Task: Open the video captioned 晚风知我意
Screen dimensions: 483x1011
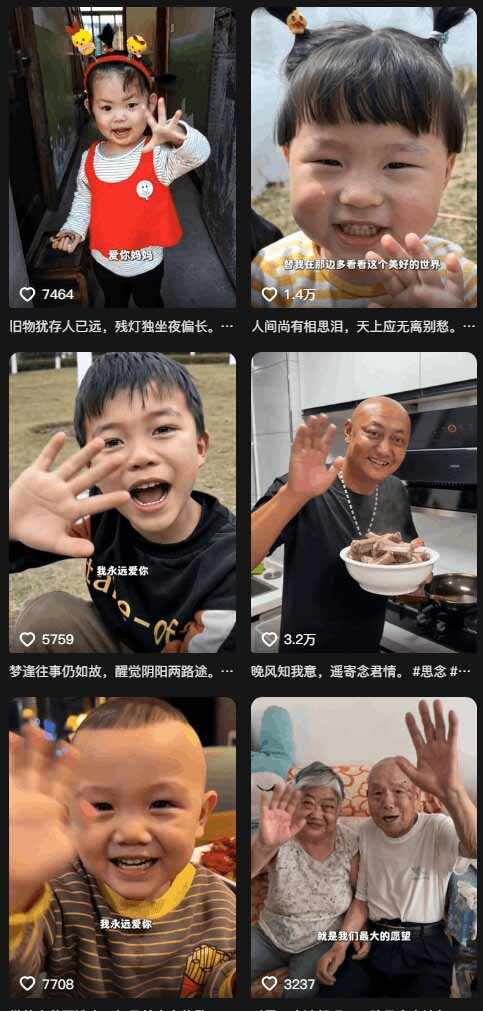Action: coord(364,502)
